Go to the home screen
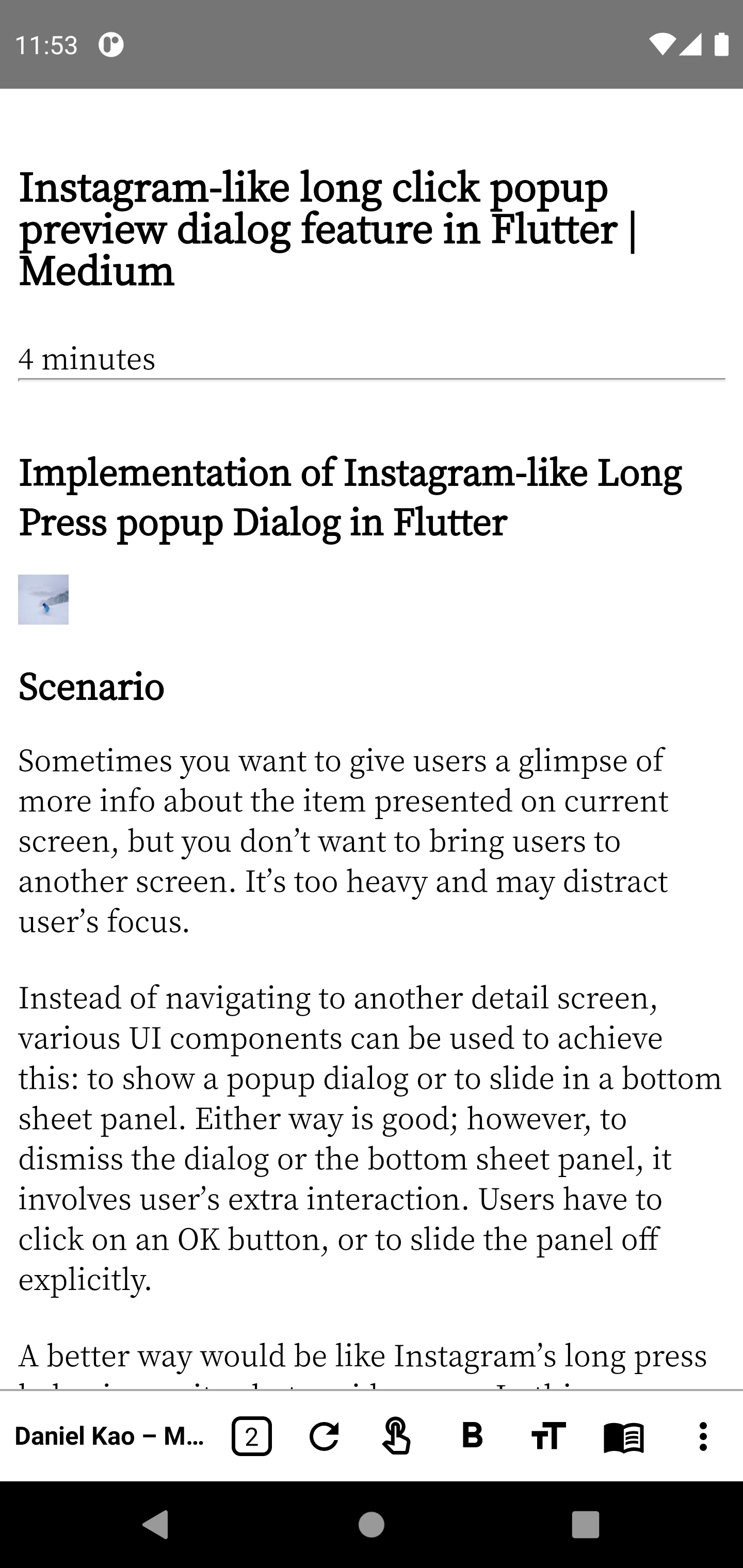 pos(372,1525)
